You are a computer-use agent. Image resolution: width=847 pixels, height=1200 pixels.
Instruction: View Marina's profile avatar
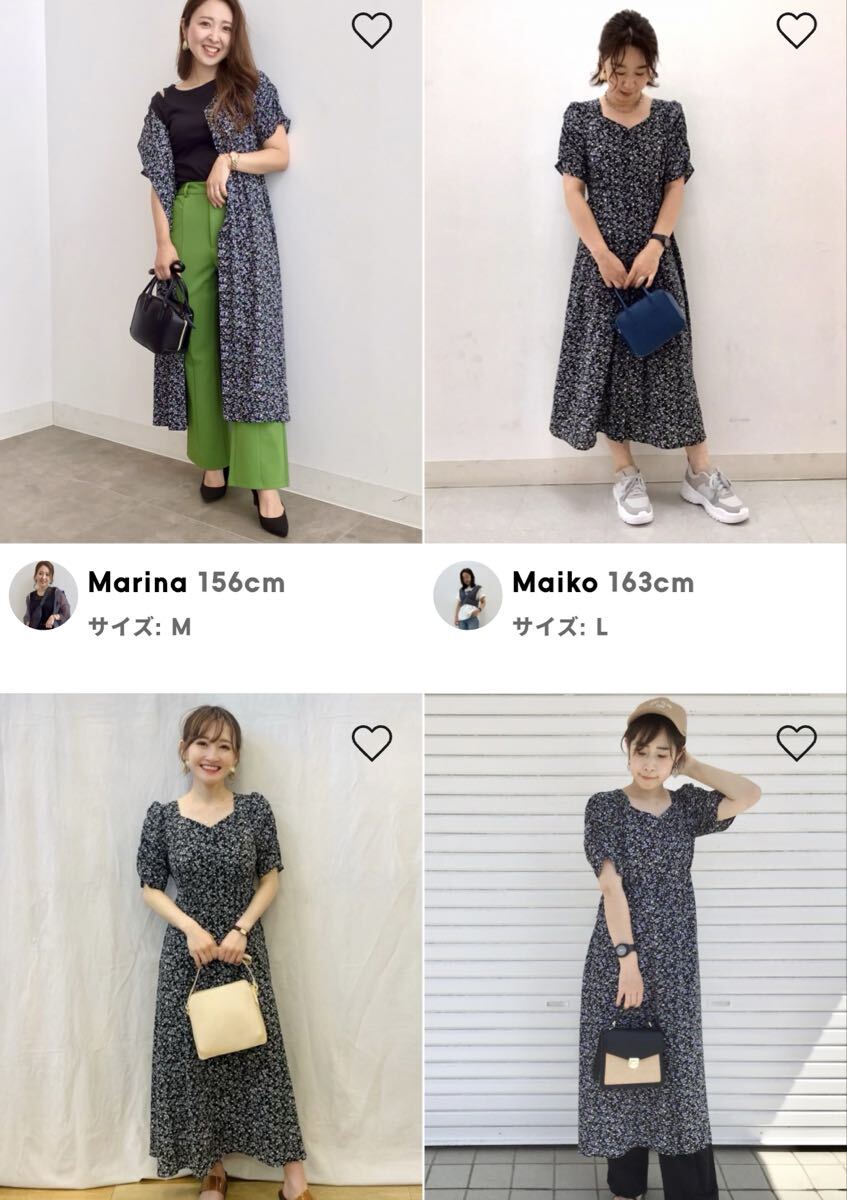pos(43,595)
